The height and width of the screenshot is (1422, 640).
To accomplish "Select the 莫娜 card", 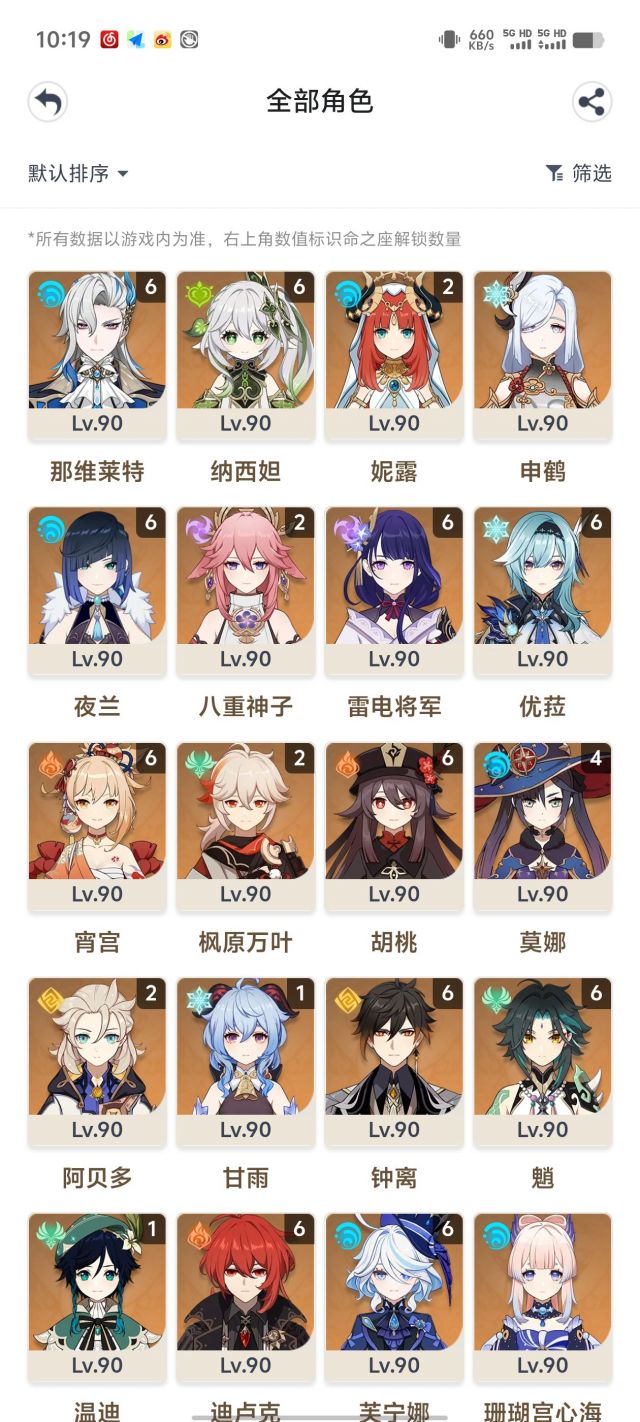I will 542,826.
